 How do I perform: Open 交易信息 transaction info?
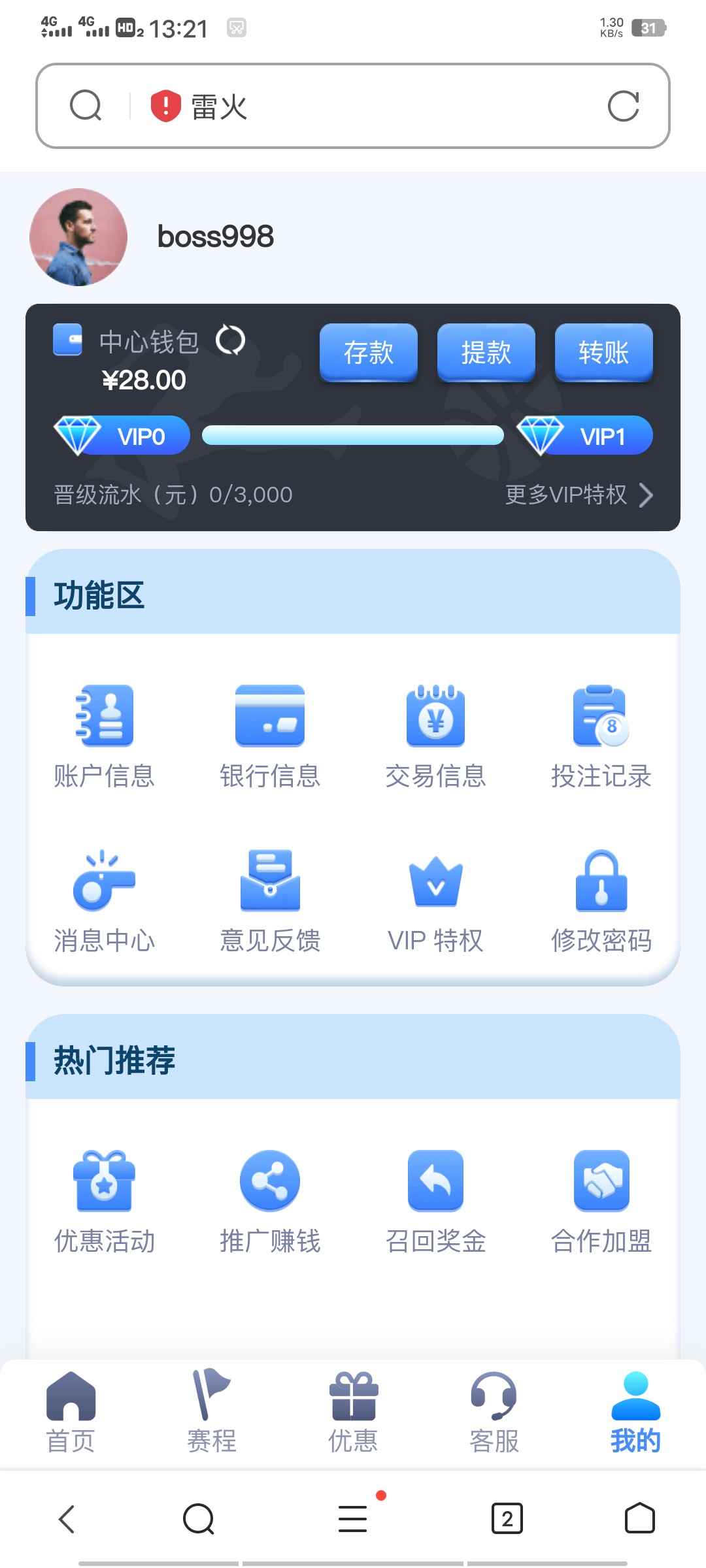pos(435,736)
